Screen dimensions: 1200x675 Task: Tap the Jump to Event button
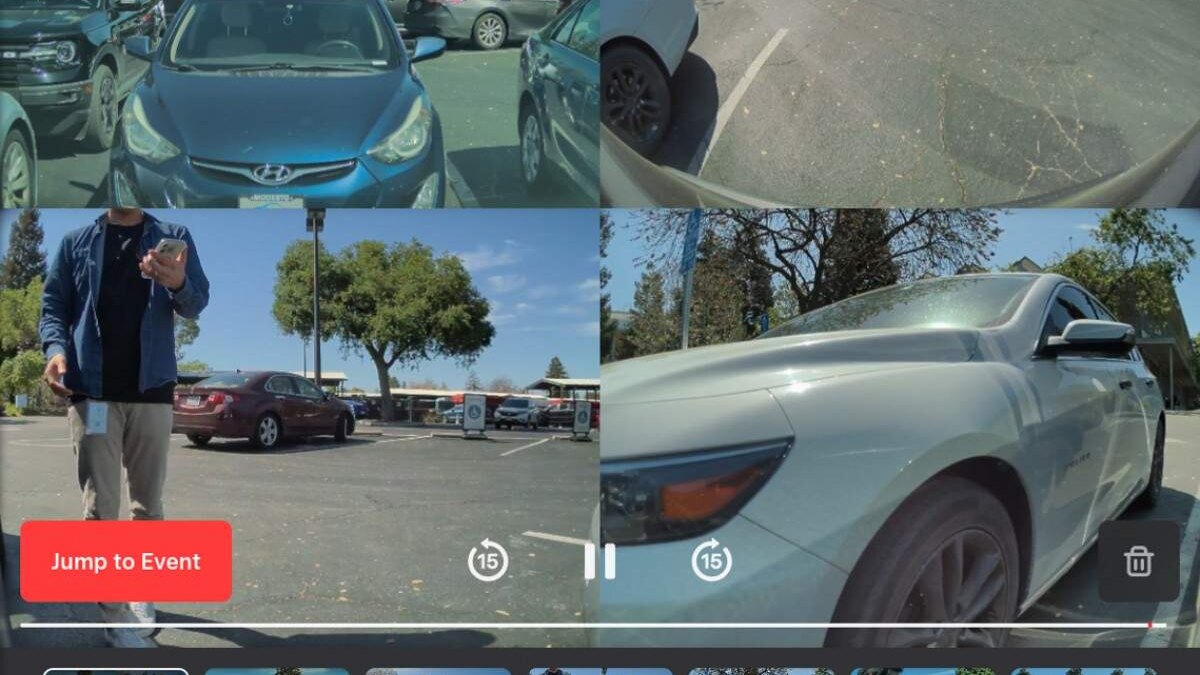click(126, 561)
